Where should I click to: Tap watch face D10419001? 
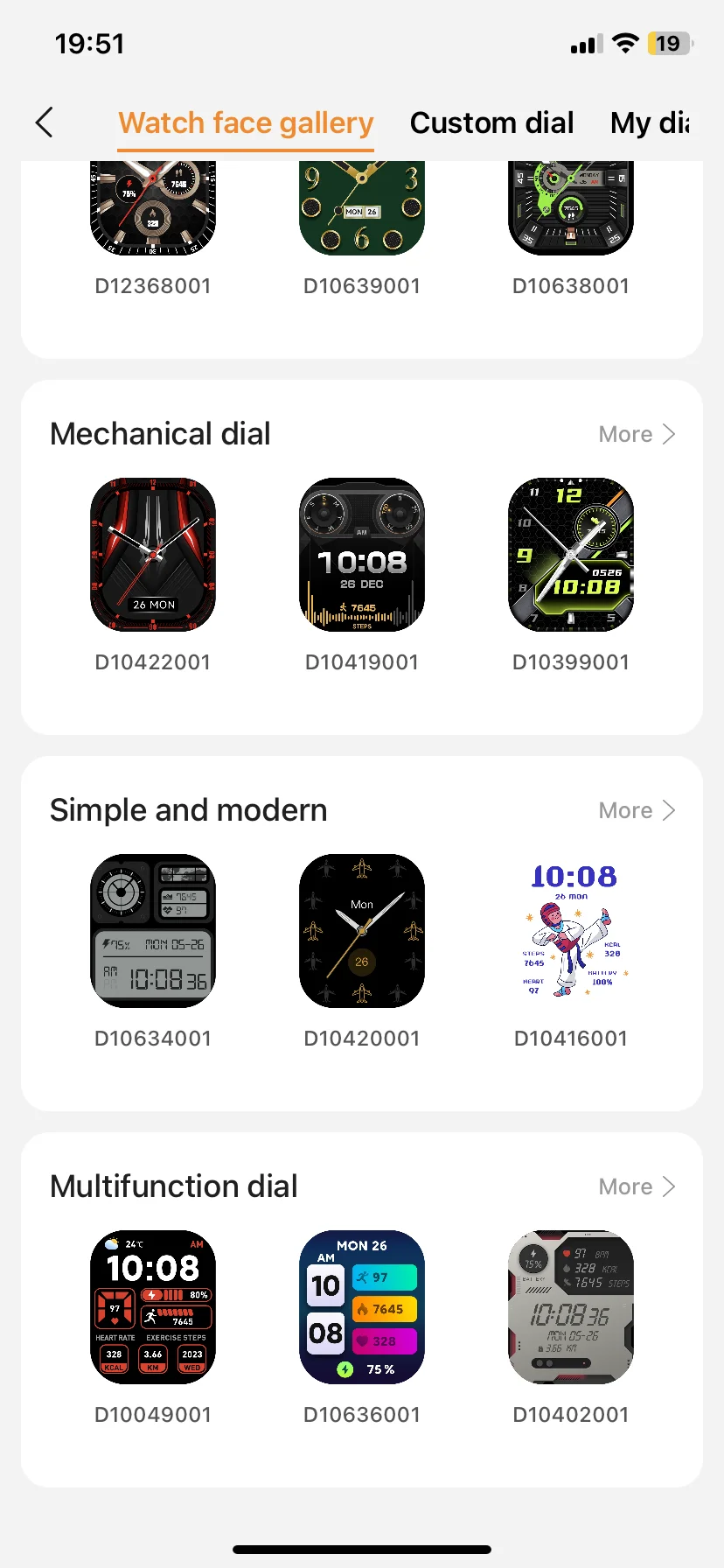[362, 555]
